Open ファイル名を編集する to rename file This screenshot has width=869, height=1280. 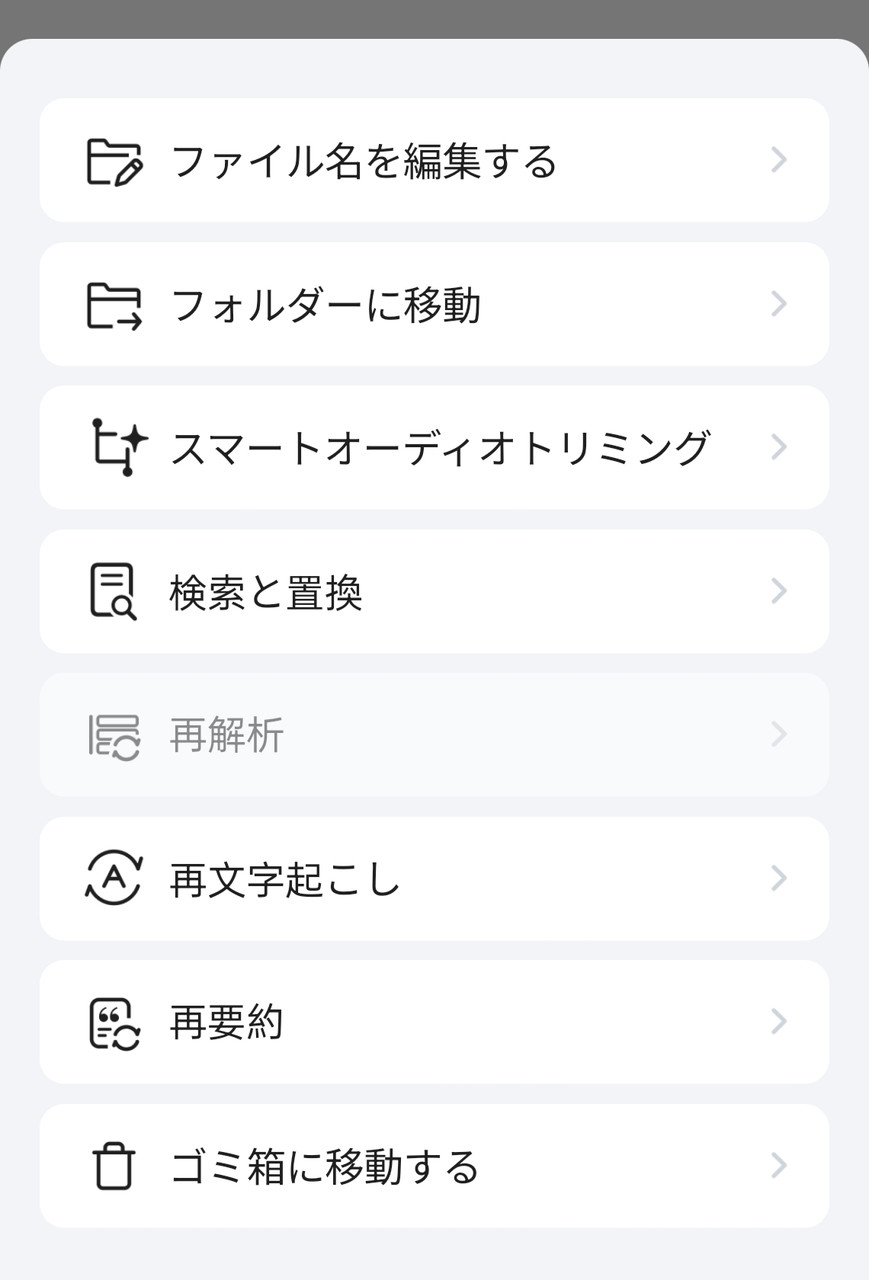tap(434, 160)
